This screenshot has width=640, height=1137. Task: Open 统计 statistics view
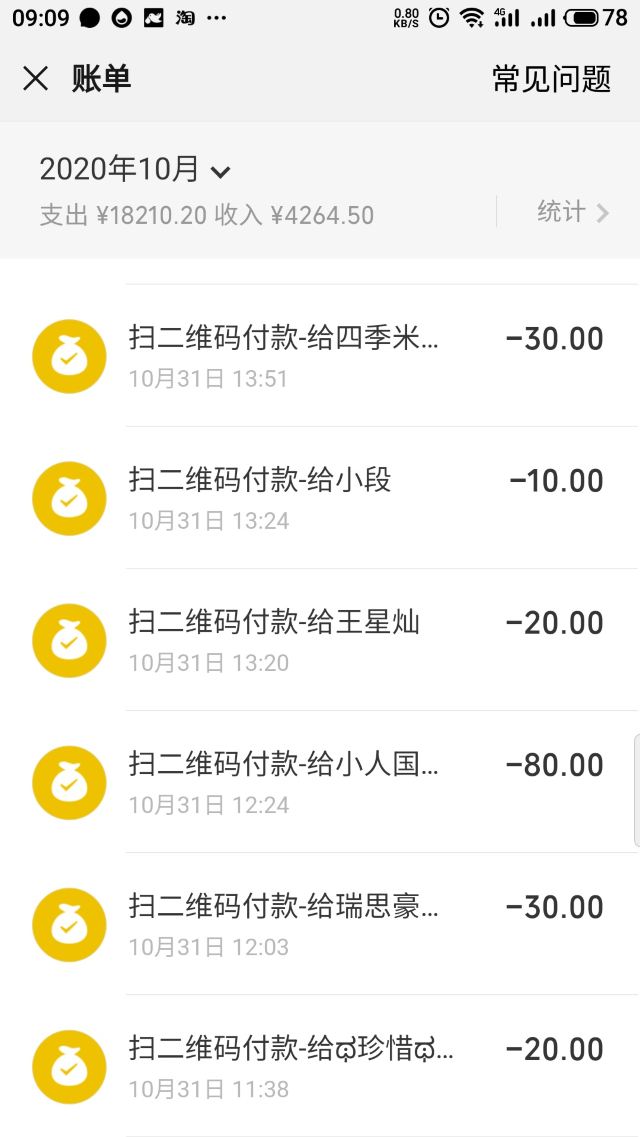pyautogui.click(x=572, y=211)
